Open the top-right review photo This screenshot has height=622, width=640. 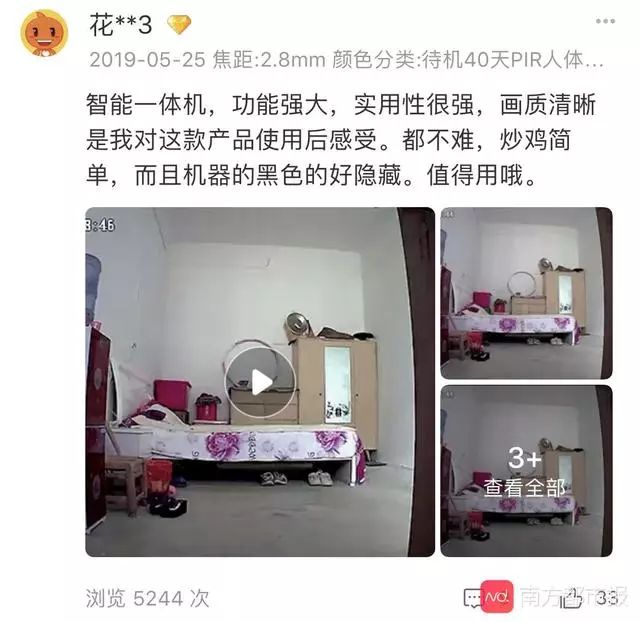pos(526,292)
